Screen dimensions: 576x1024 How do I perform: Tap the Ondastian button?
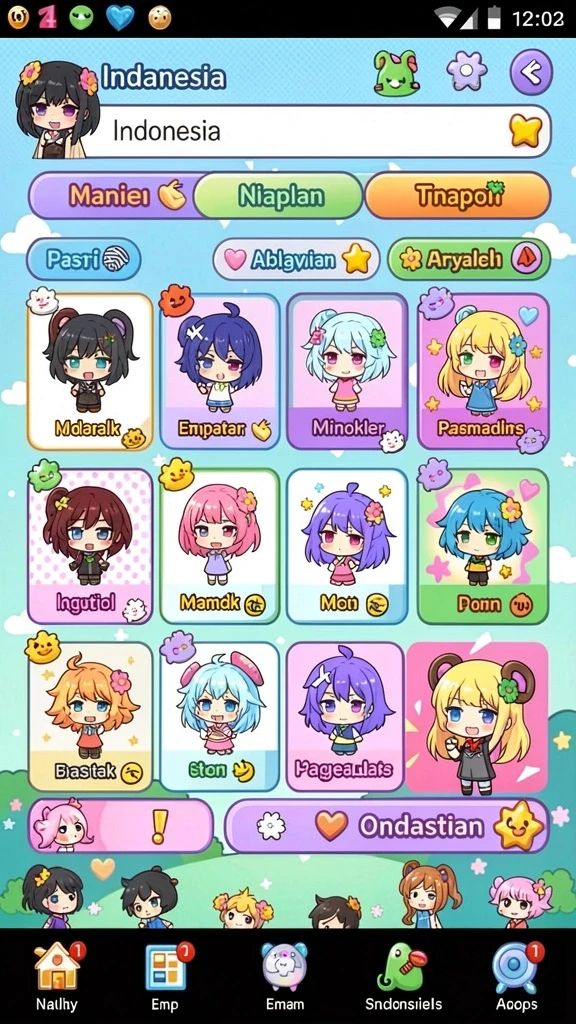coord(387,826)
